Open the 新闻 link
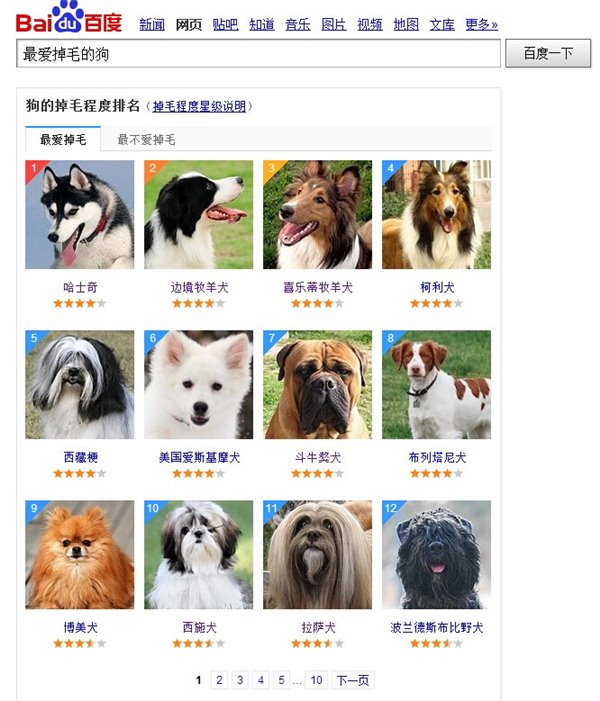The image size is (600, 701). (152, 24)
